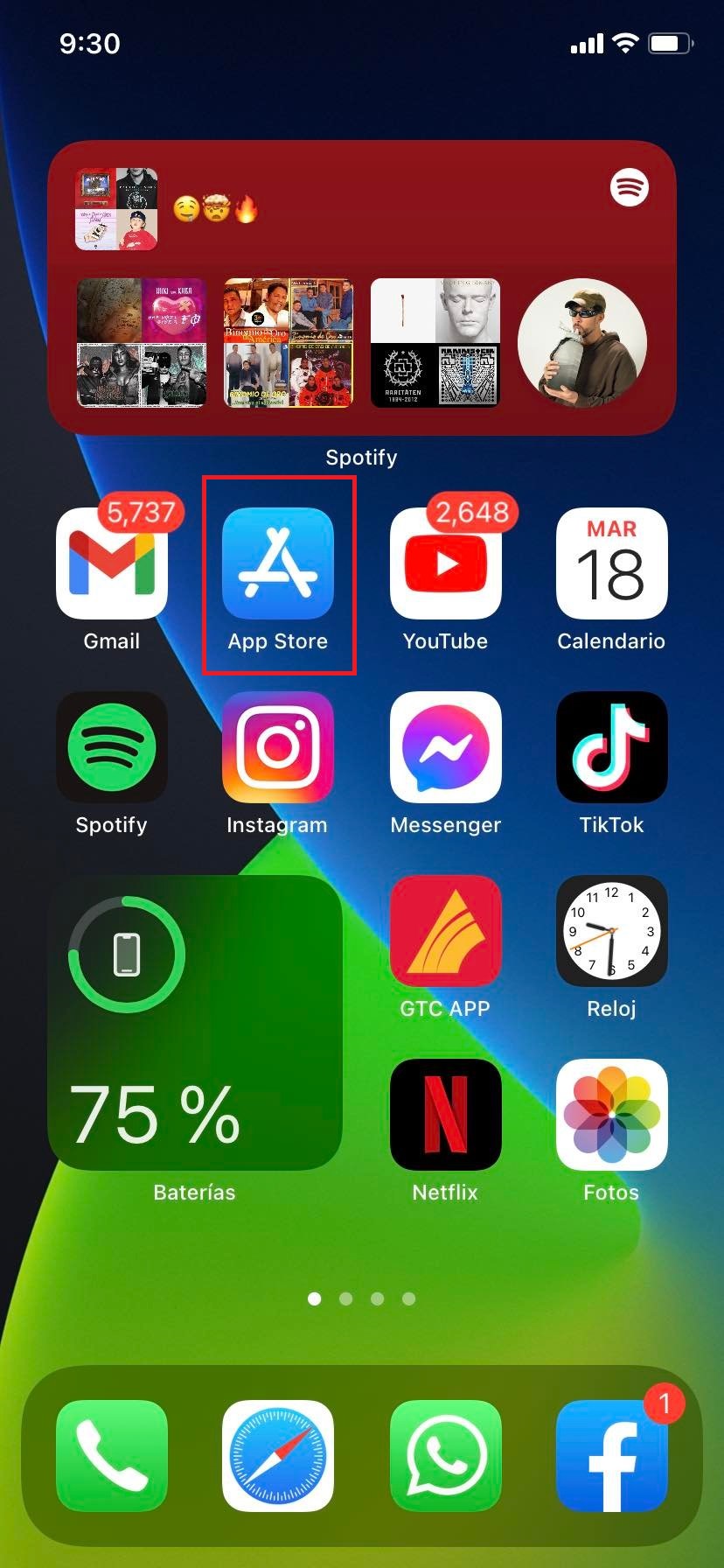Tap the Baterías widget
The image size is (724, 1568).
(x=194, y=1024)
